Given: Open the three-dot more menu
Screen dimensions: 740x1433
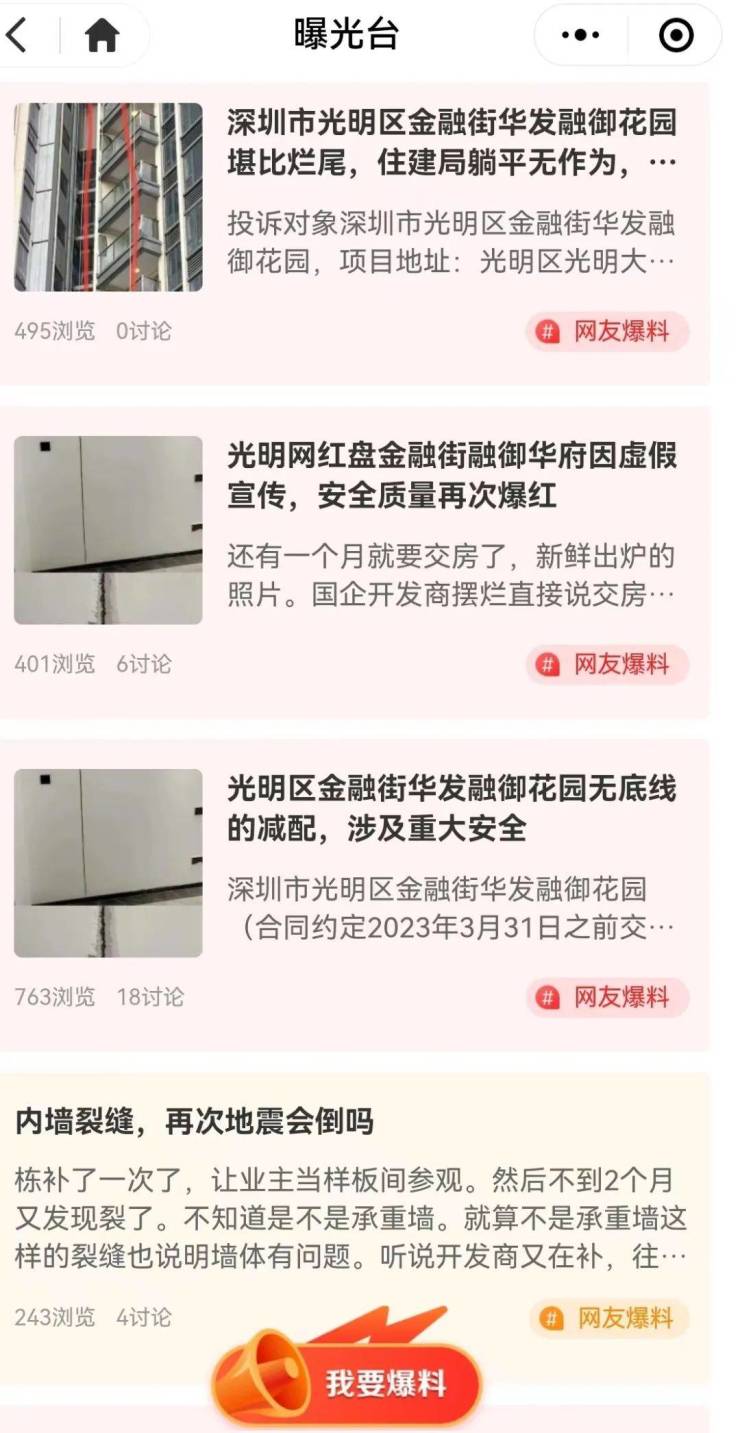Looking at the screenshot, I should tap(581, 36).
